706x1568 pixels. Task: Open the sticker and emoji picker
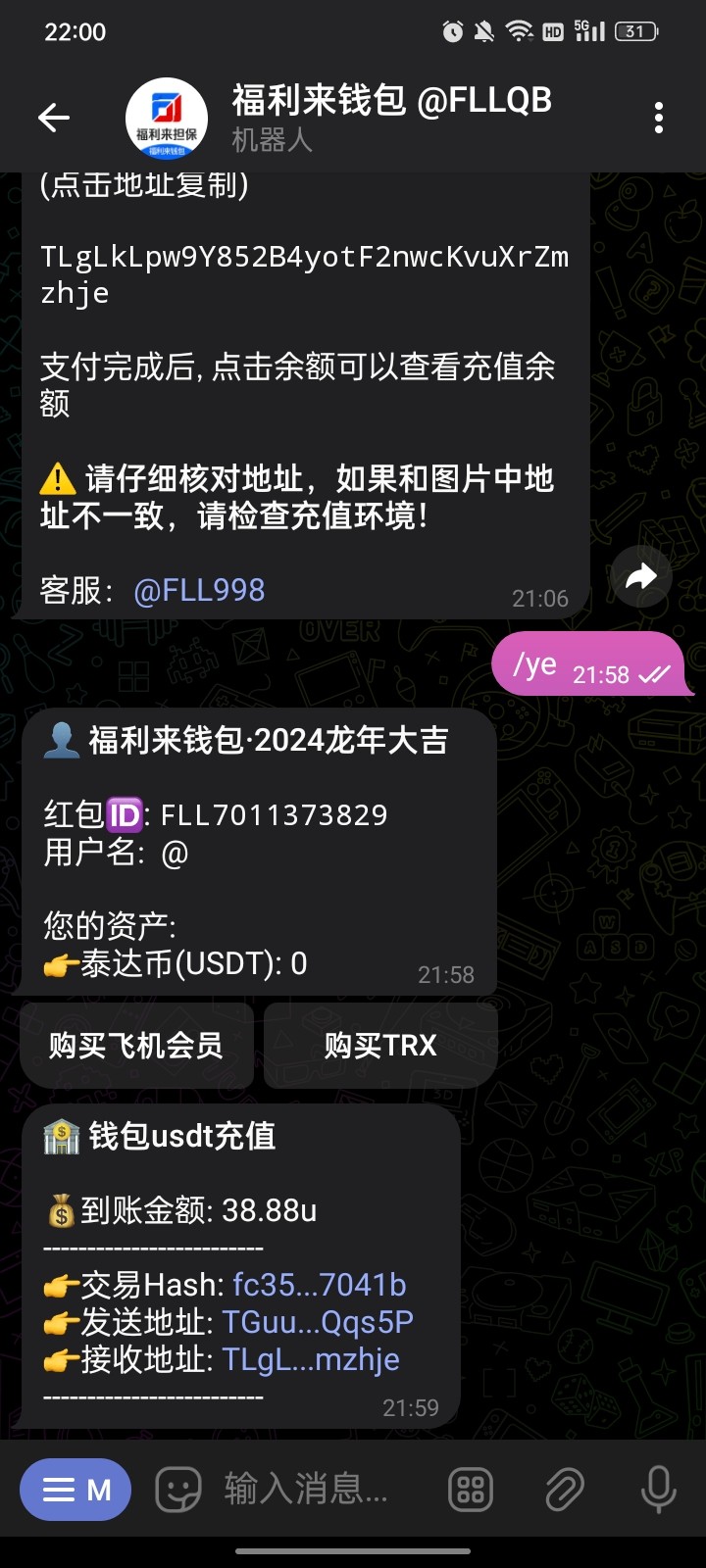[178, 1491]
